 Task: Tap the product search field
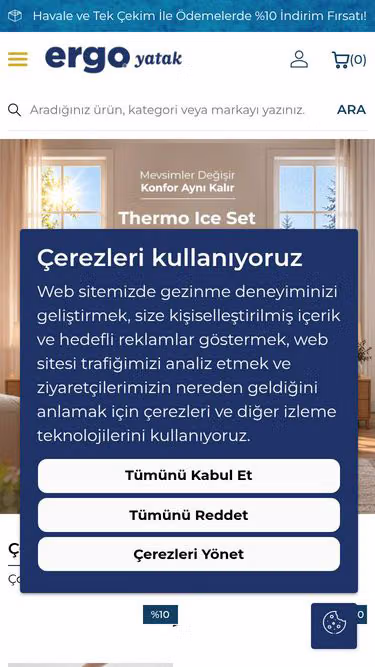pyautogui.click(x=167, y=110)
